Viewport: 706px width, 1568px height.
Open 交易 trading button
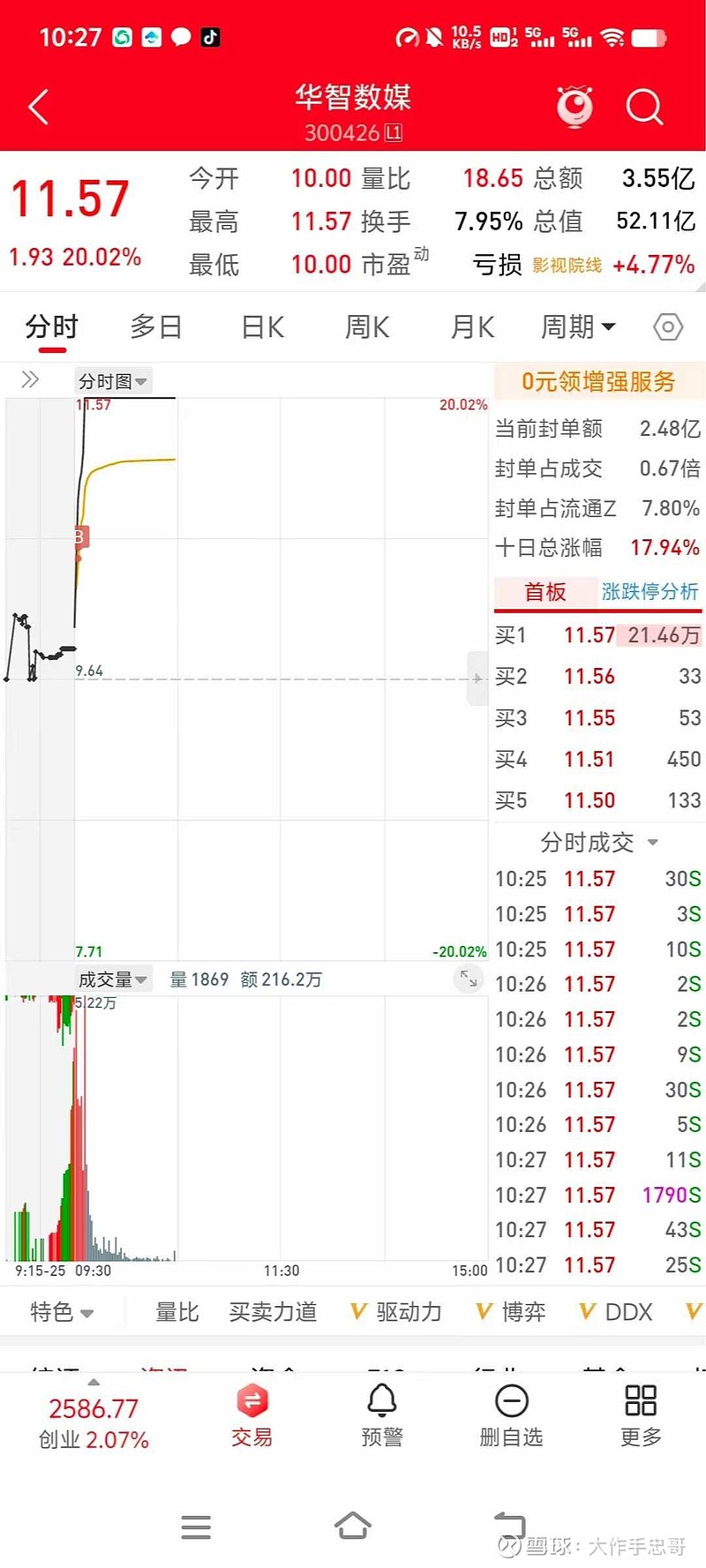click(x=252, y=1415)
